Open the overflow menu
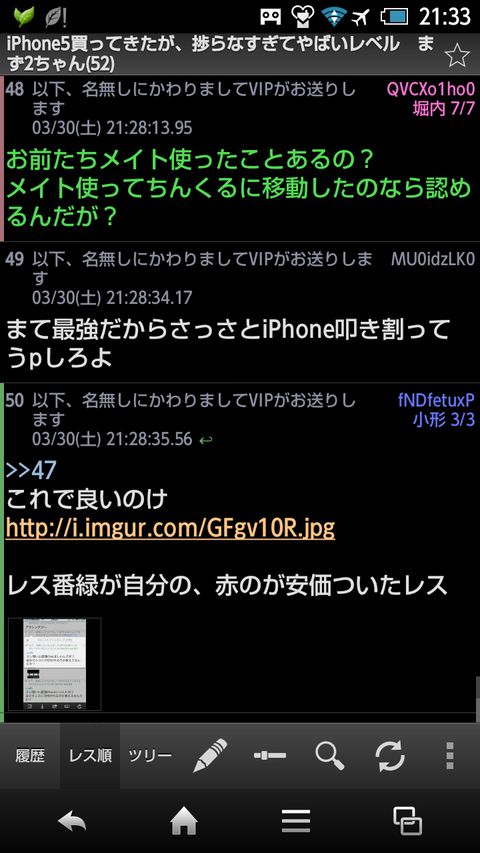 (450, 756)
